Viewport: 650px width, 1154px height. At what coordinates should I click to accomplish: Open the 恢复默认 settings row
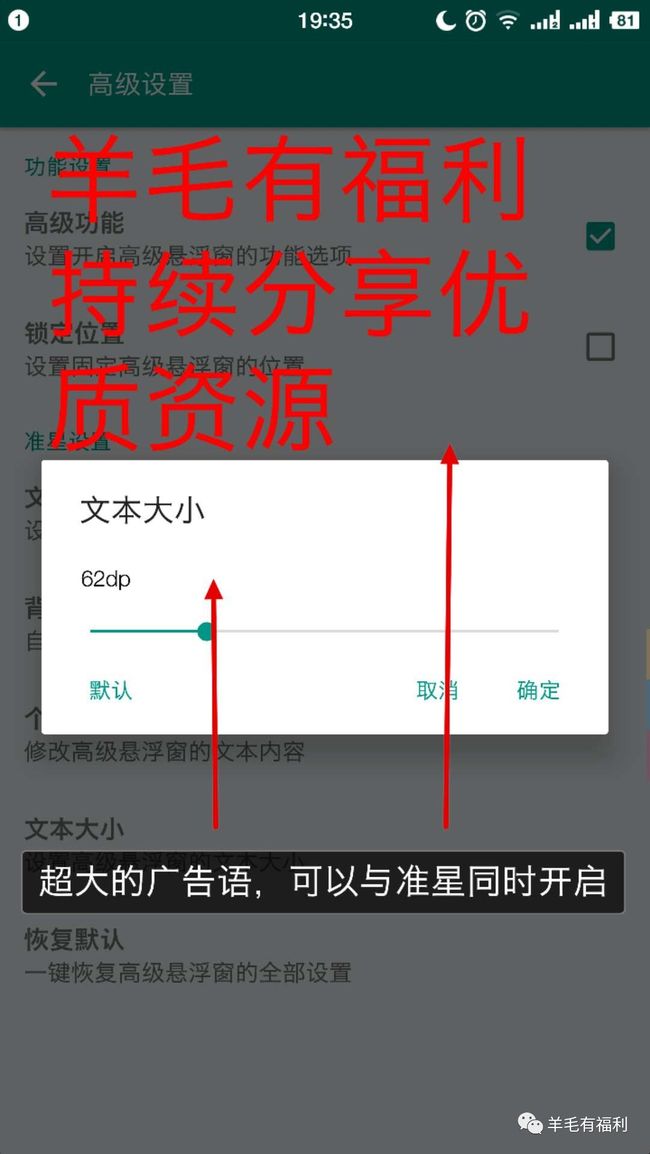click(x=325, y=955)
